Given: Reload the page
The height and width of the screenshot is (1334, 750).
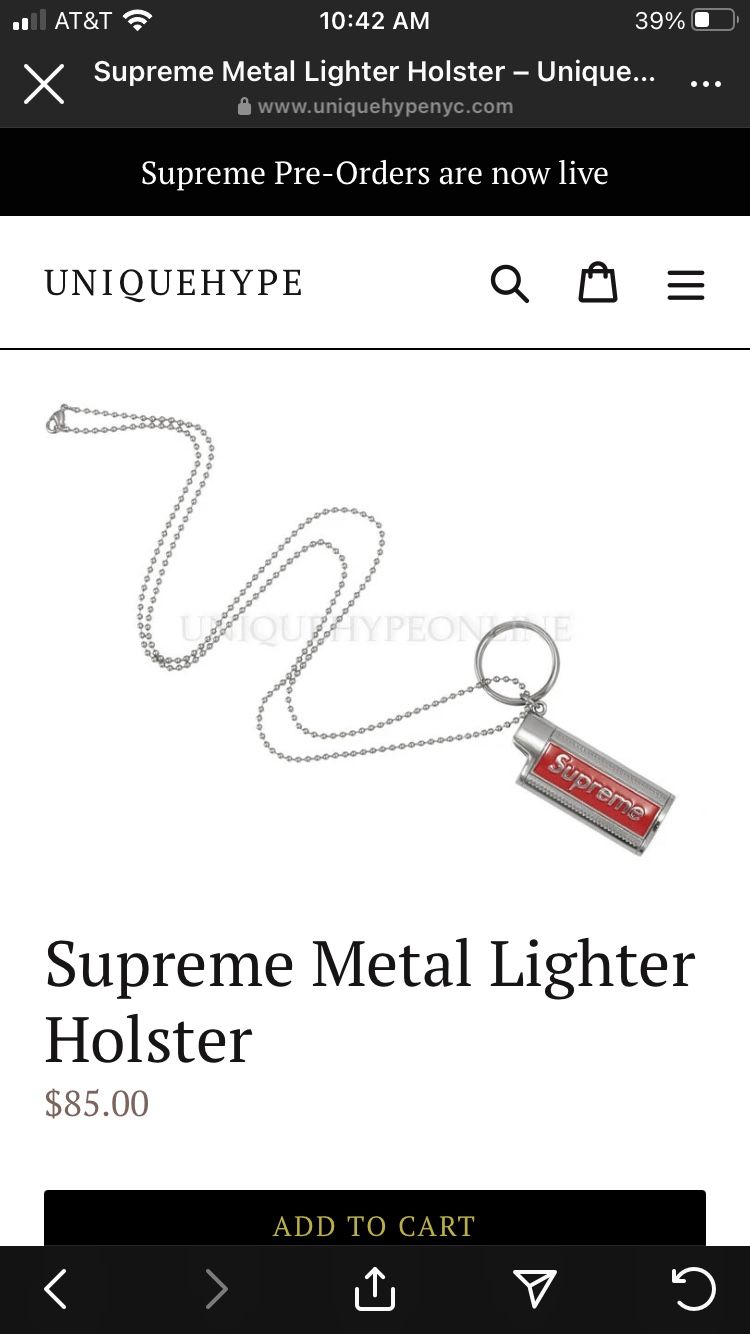Looking at the screenshot, I should (693, 1289).
